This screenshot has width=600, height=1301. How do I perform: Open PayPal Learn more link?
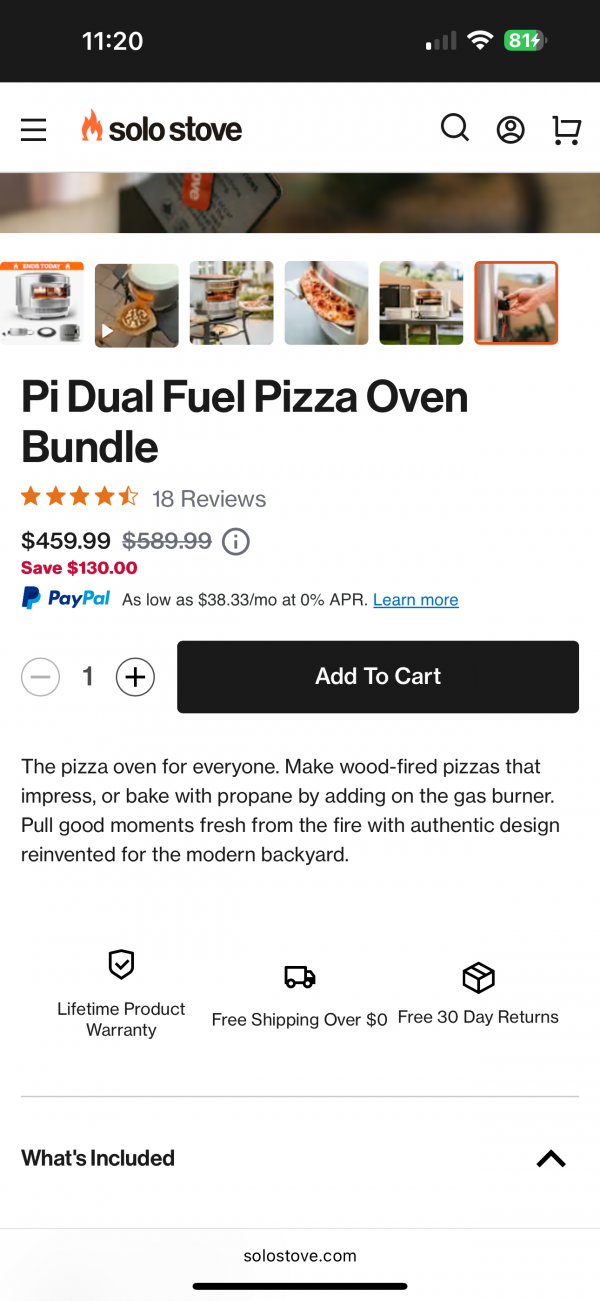pos(415,600)
